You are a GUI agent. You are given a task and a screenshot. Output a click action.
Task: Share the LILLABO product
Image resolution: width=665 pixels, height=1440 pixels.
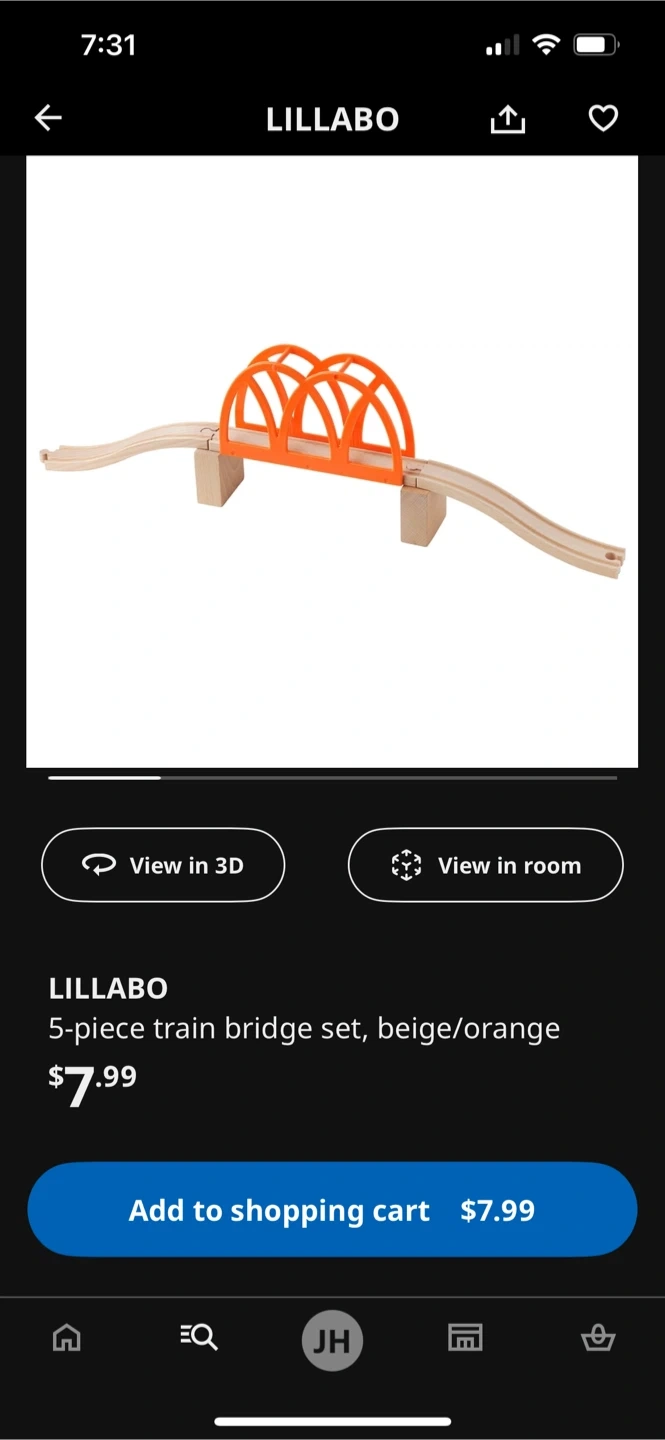[508, 120]
